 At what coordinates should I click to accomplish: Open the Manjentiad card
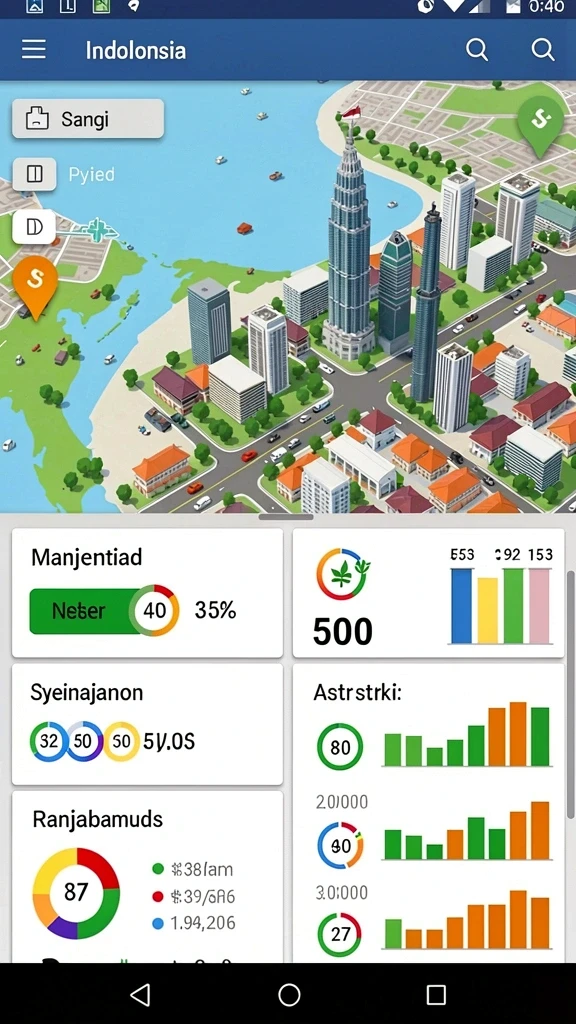[148, 592]
